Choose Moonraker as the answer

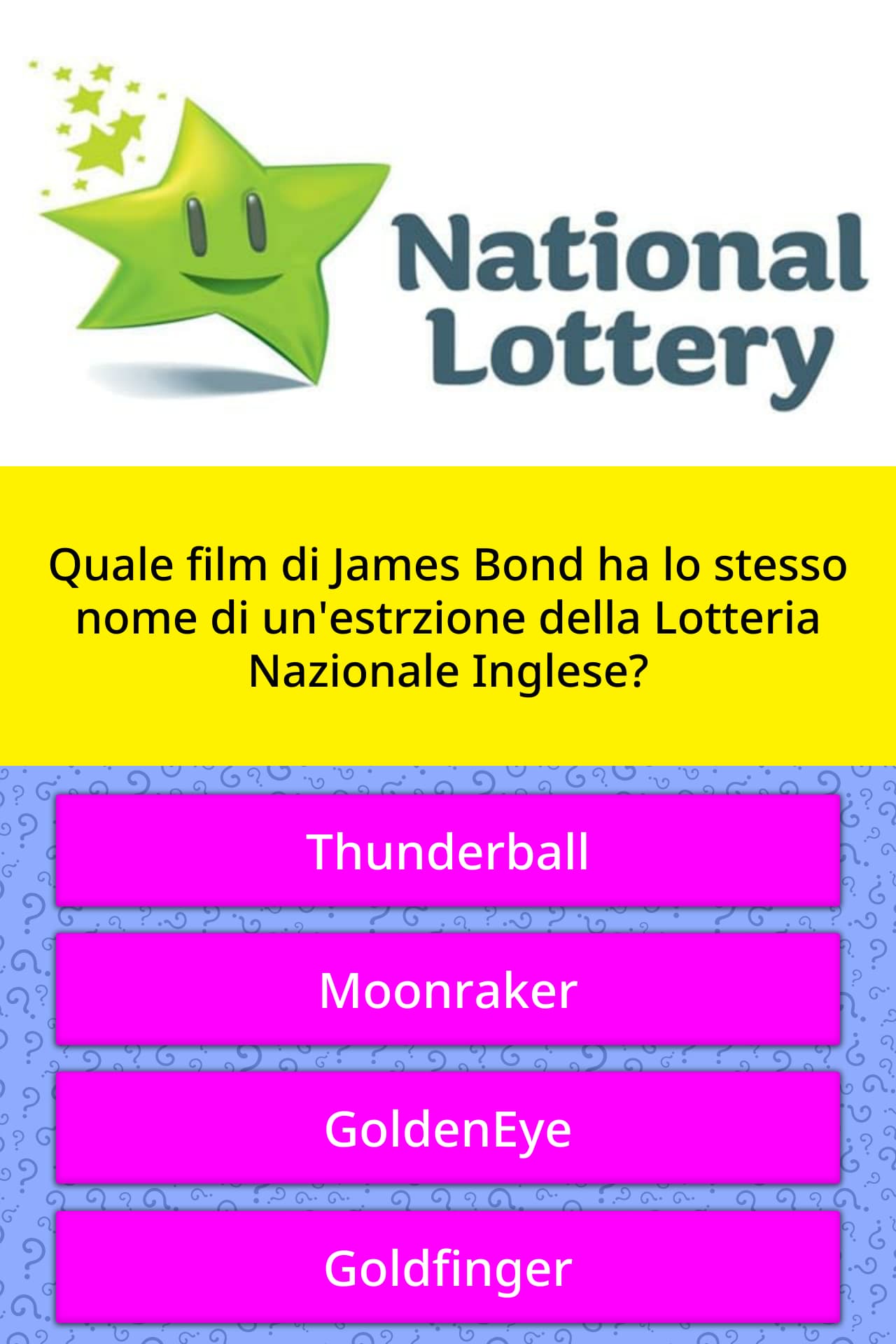[x=448, y=989]
